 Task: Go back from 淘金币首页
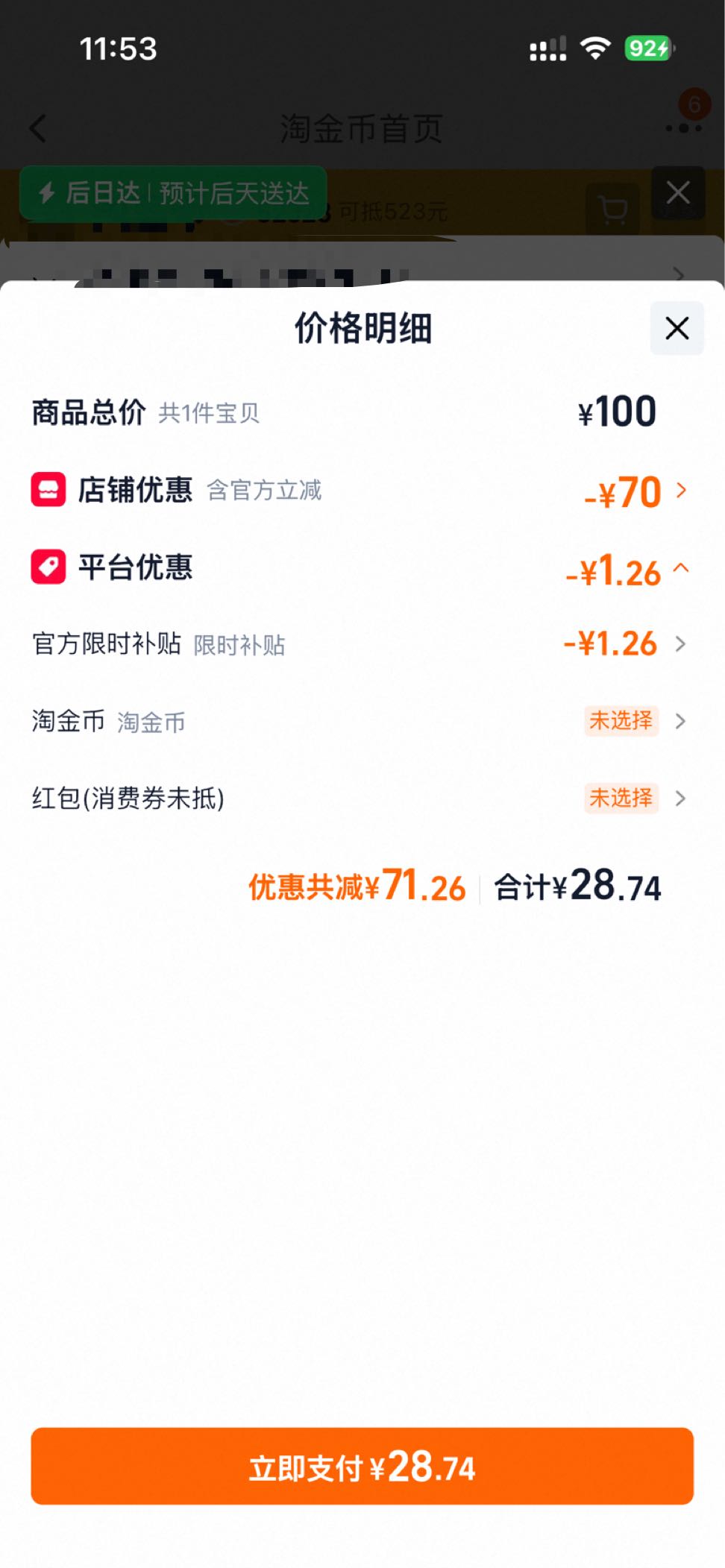(x=38, y=128)
